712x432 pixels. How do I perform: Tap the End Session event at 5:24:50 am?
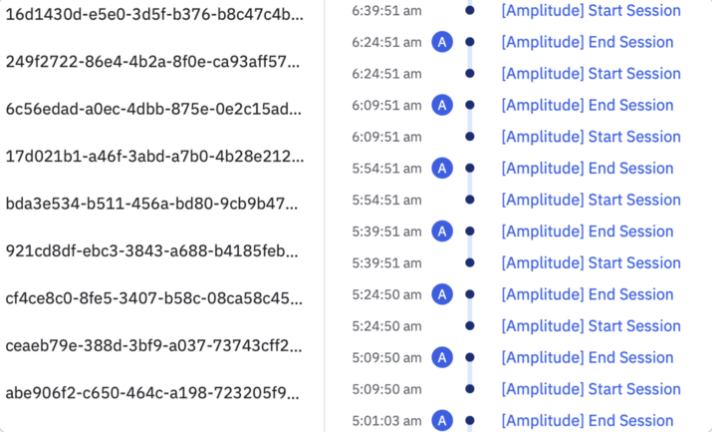587,294
